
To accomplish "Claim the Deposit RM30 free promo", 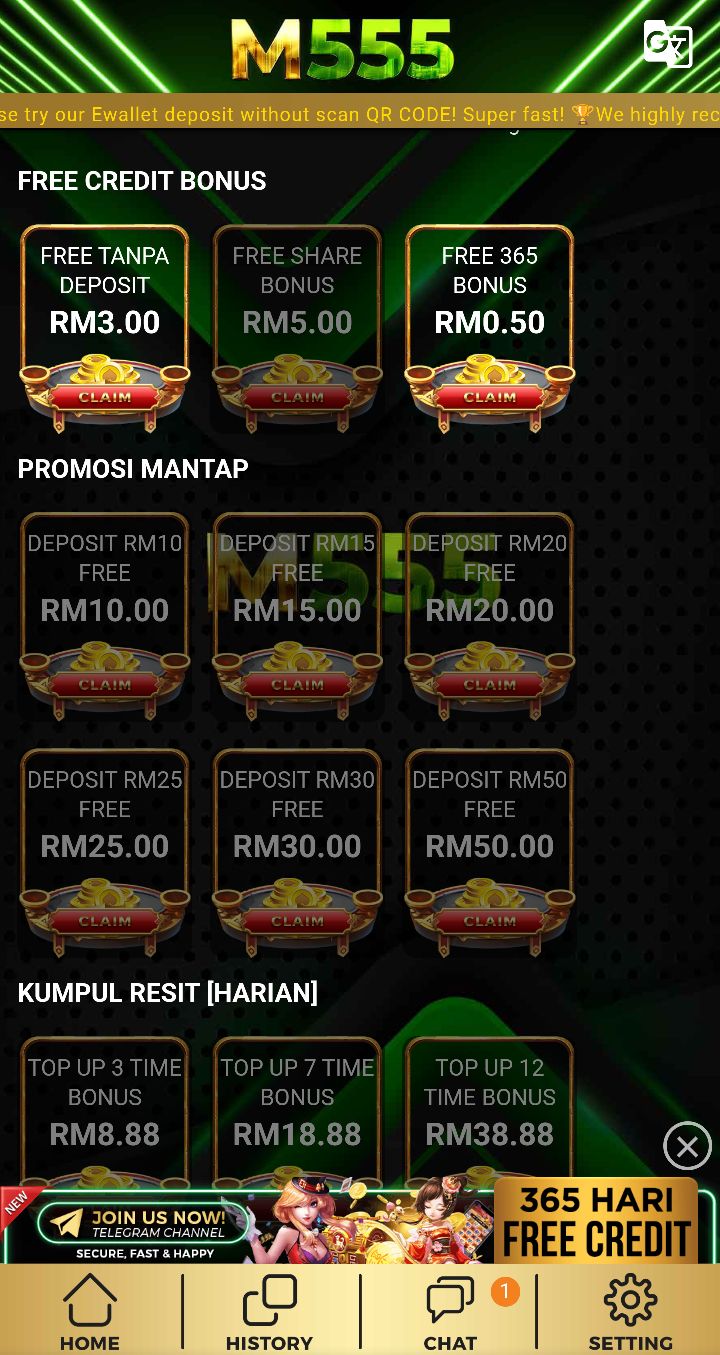I will [297, 921].
